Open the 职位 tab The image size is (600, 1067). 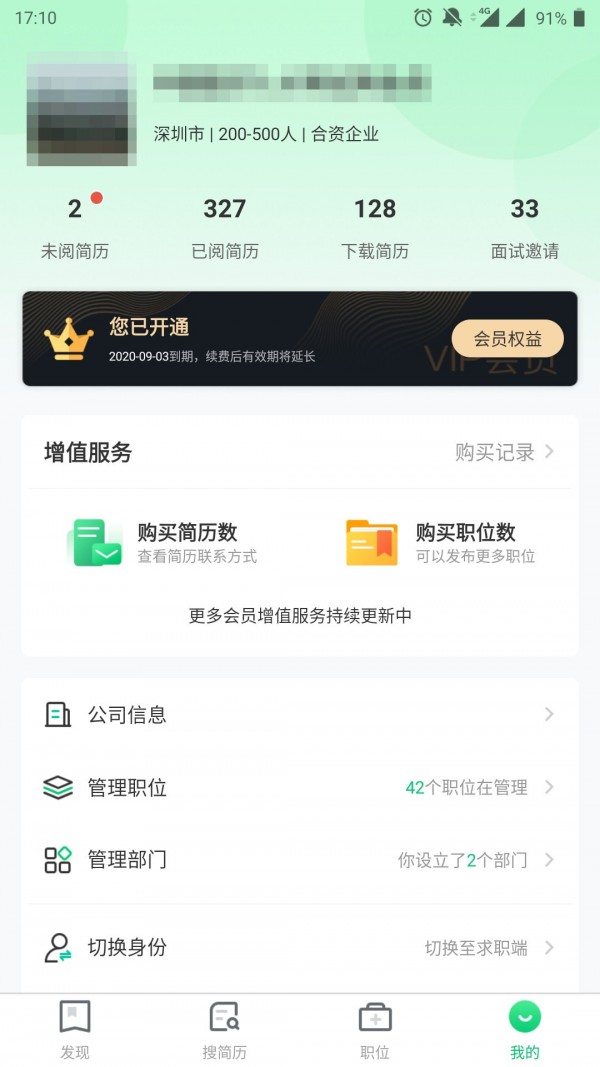[375, 1030]
